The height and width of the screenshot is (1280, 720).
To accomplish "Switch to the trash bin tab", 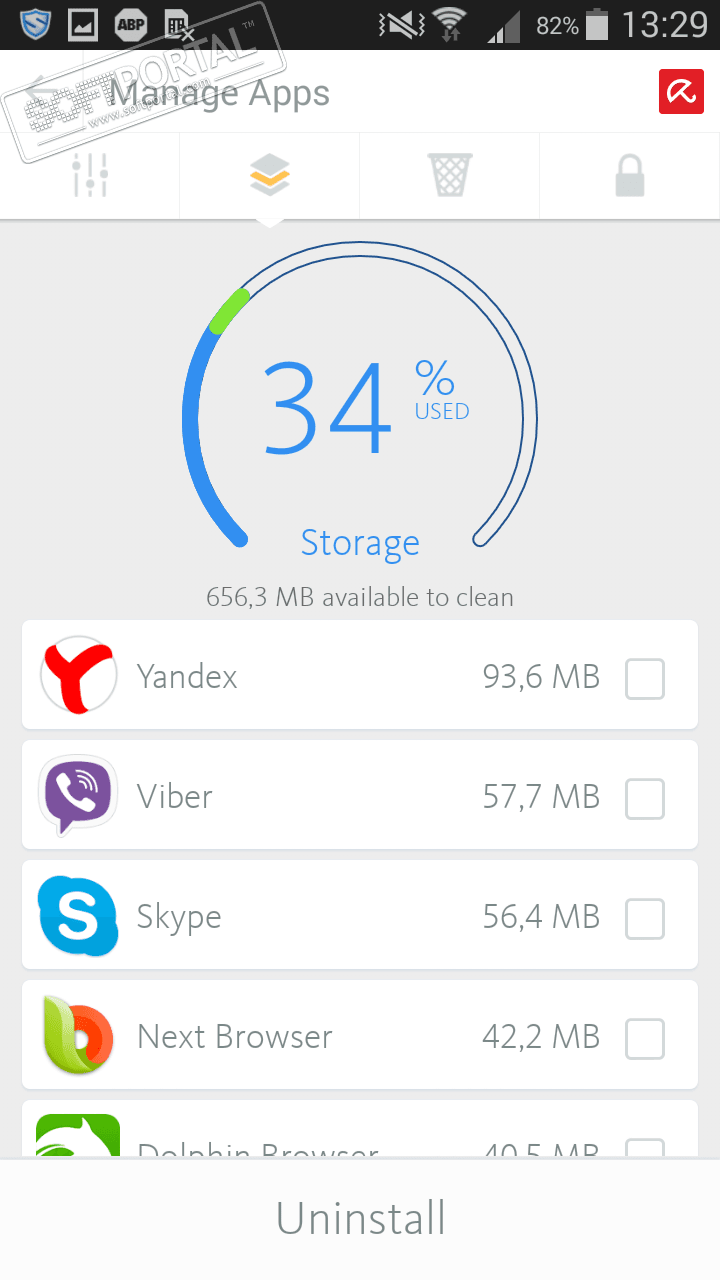I will [449, 176].
